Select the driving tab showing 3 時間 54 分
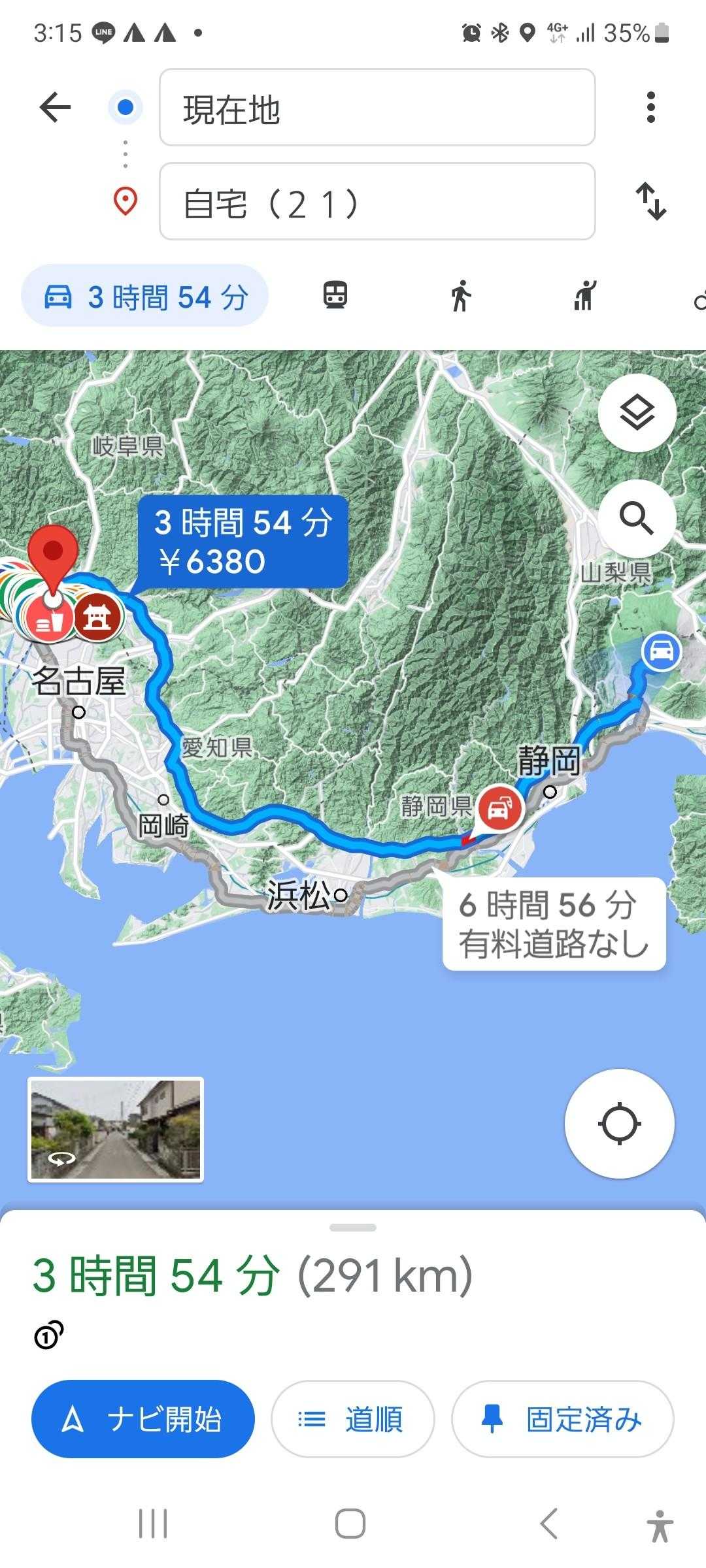This screenshot has height=1568, width=706. pyautogui.click(x=145, y=297)
